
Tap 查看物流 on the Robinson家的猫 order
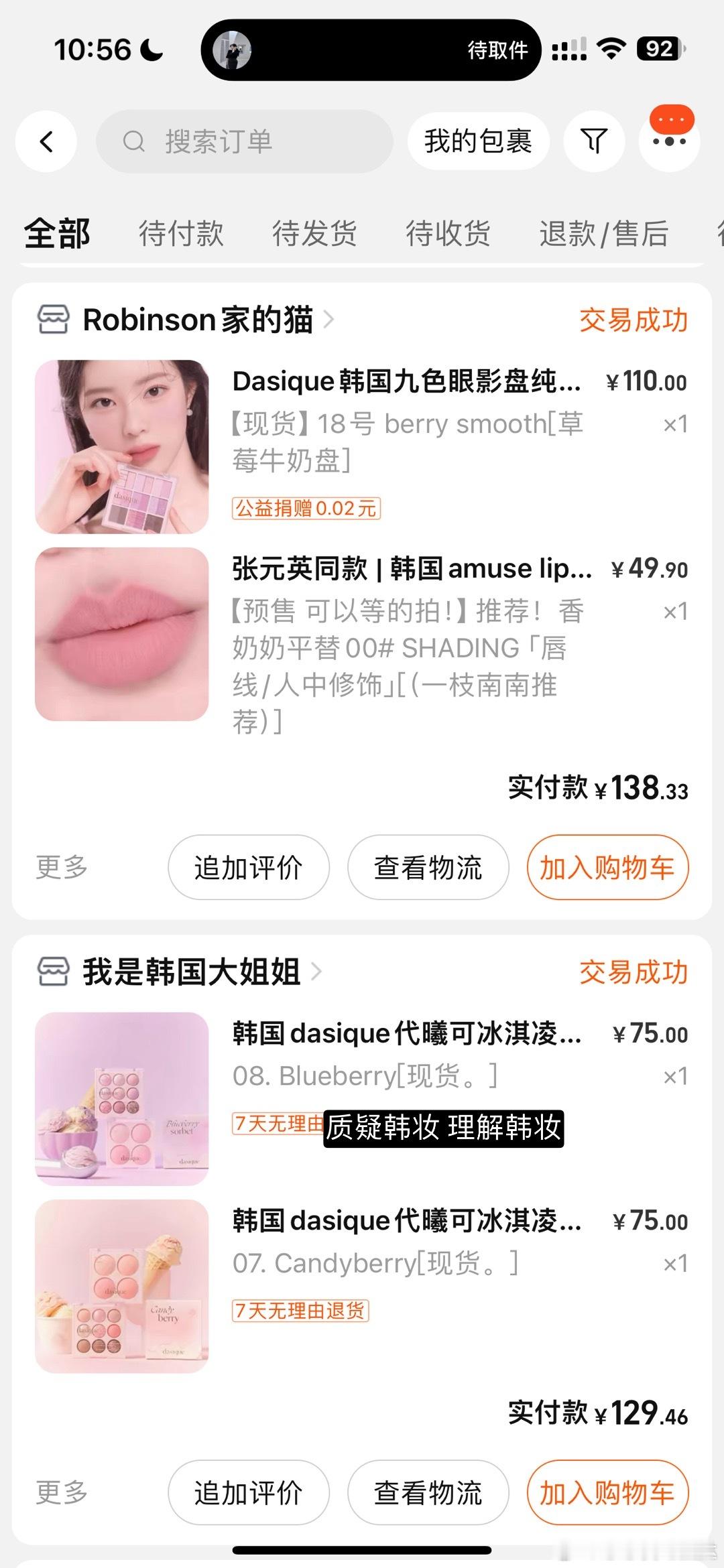tap(428, 867)
